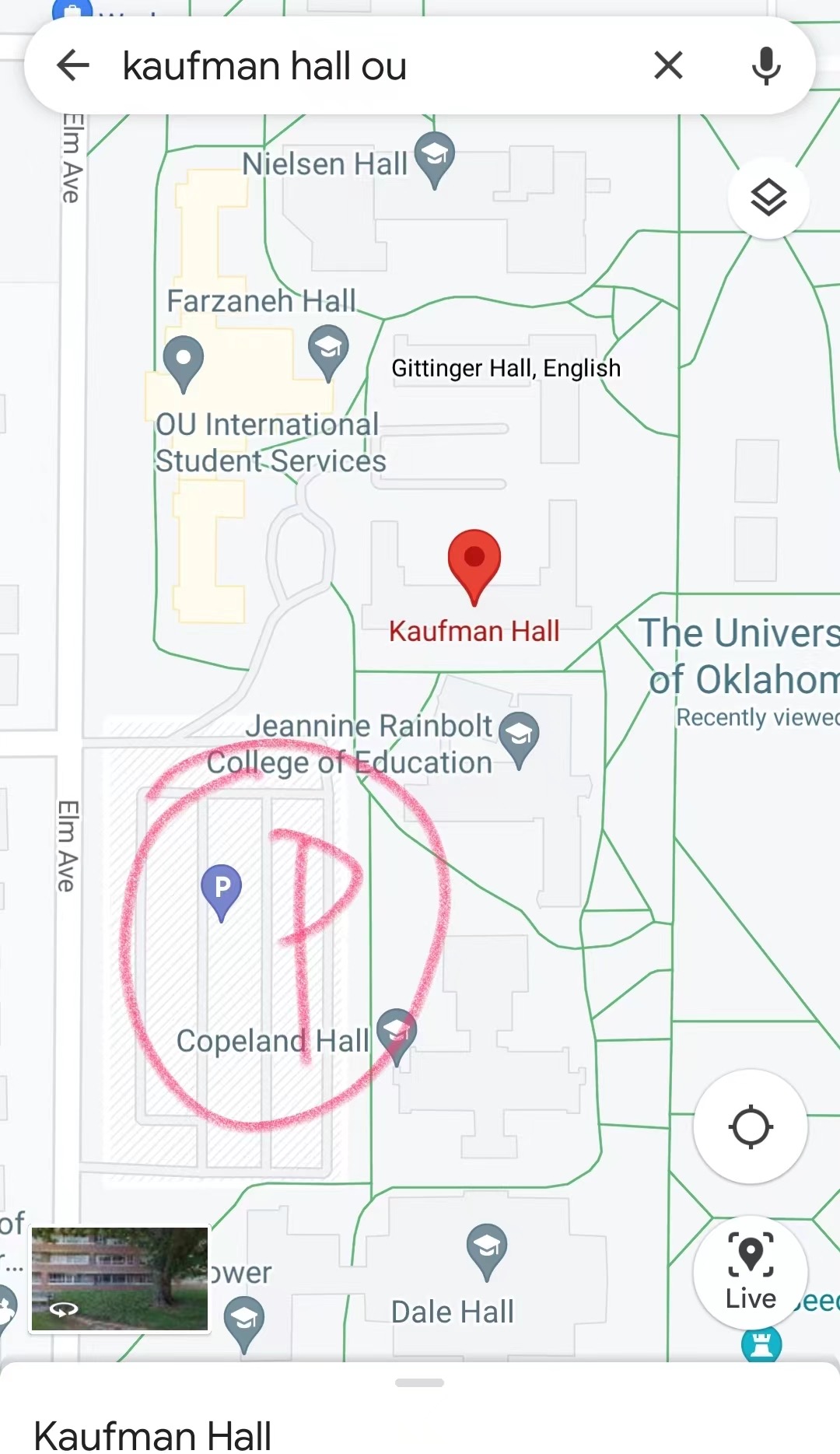The height and width of the screenshot is (1454, 840).
Task: Select the Jeannine Rainbolt College of Education pin
Action: 519,740
